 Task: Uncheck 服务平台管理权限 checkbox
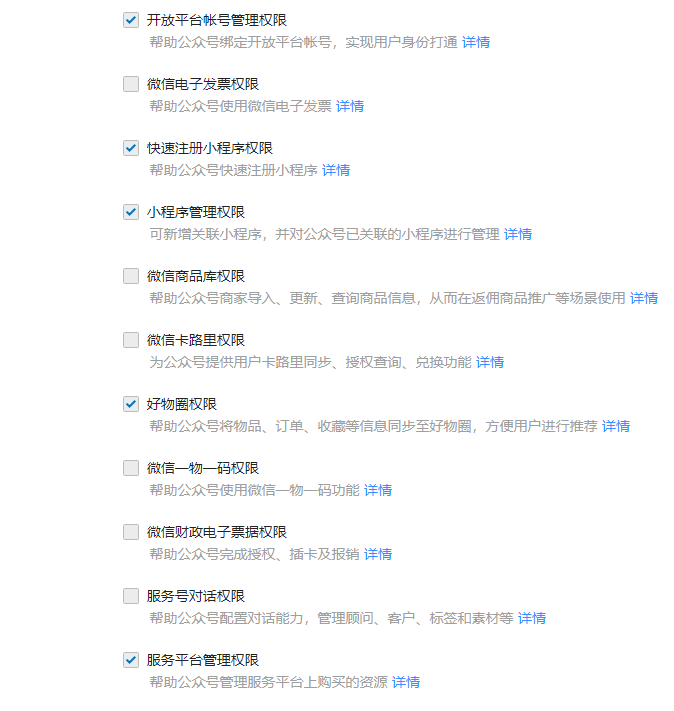[x=131, y=660]
